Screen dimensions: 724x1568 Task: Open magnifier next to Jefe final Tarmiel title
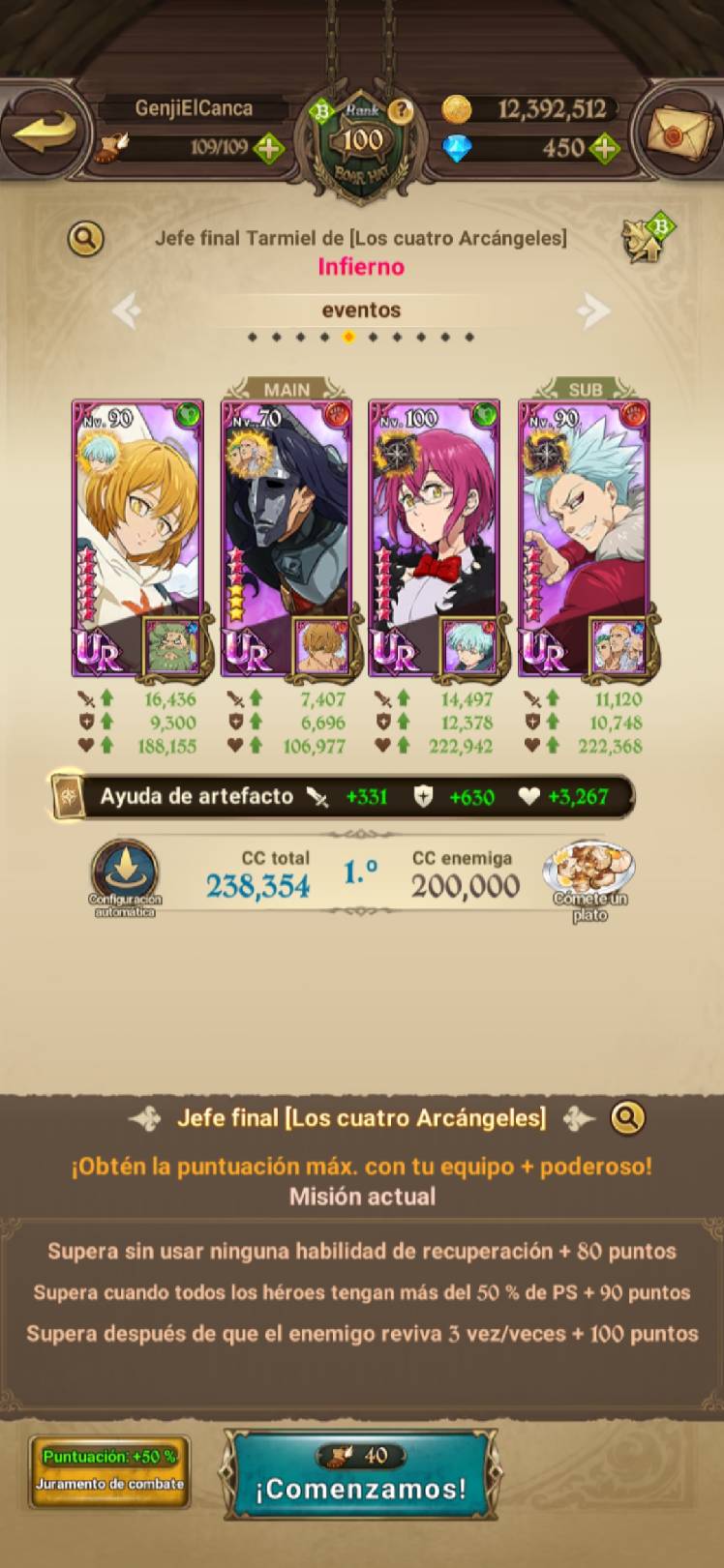(85, 237)
